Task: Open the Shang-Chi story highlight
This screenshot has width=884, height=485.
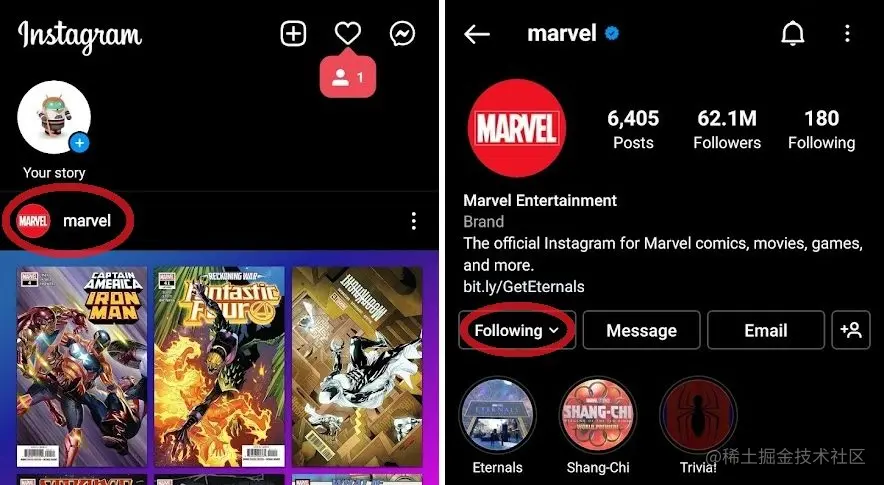Action: (x=598, y=416)
